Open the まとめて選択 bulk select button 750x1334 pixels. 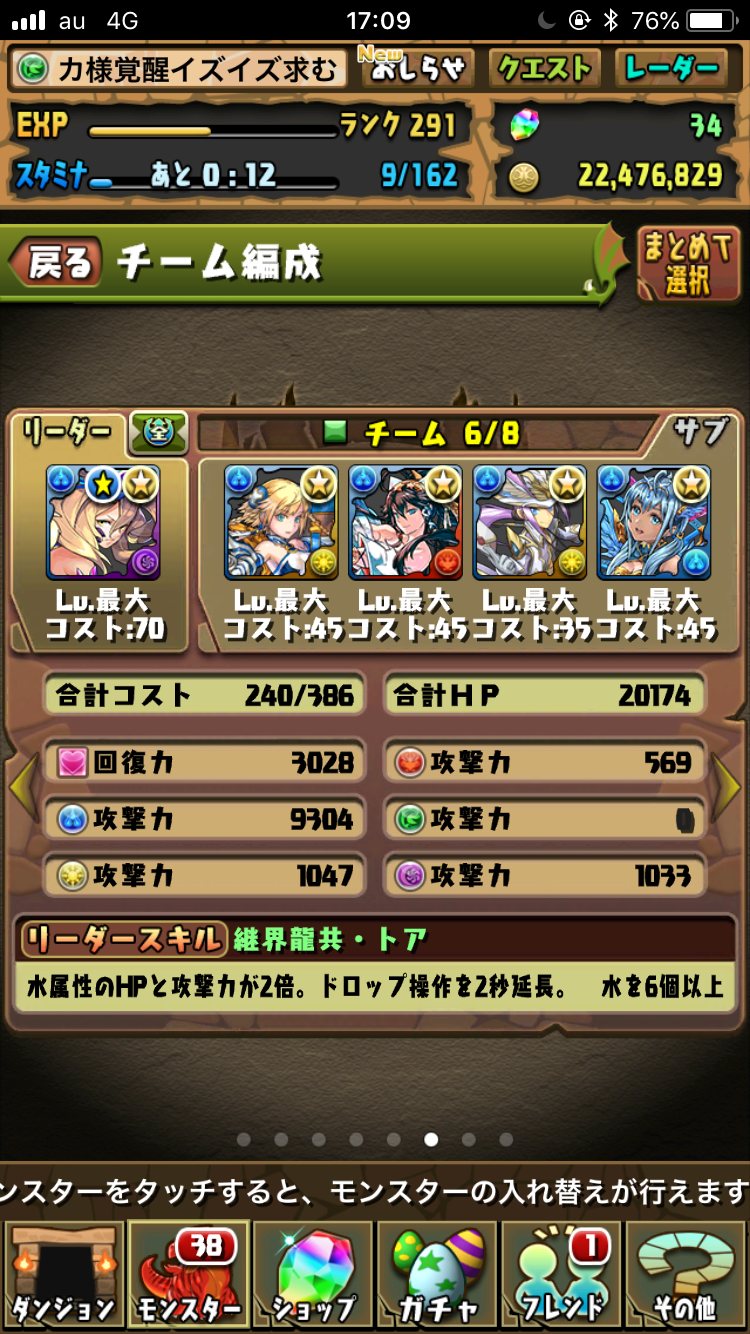coord(687,264)
